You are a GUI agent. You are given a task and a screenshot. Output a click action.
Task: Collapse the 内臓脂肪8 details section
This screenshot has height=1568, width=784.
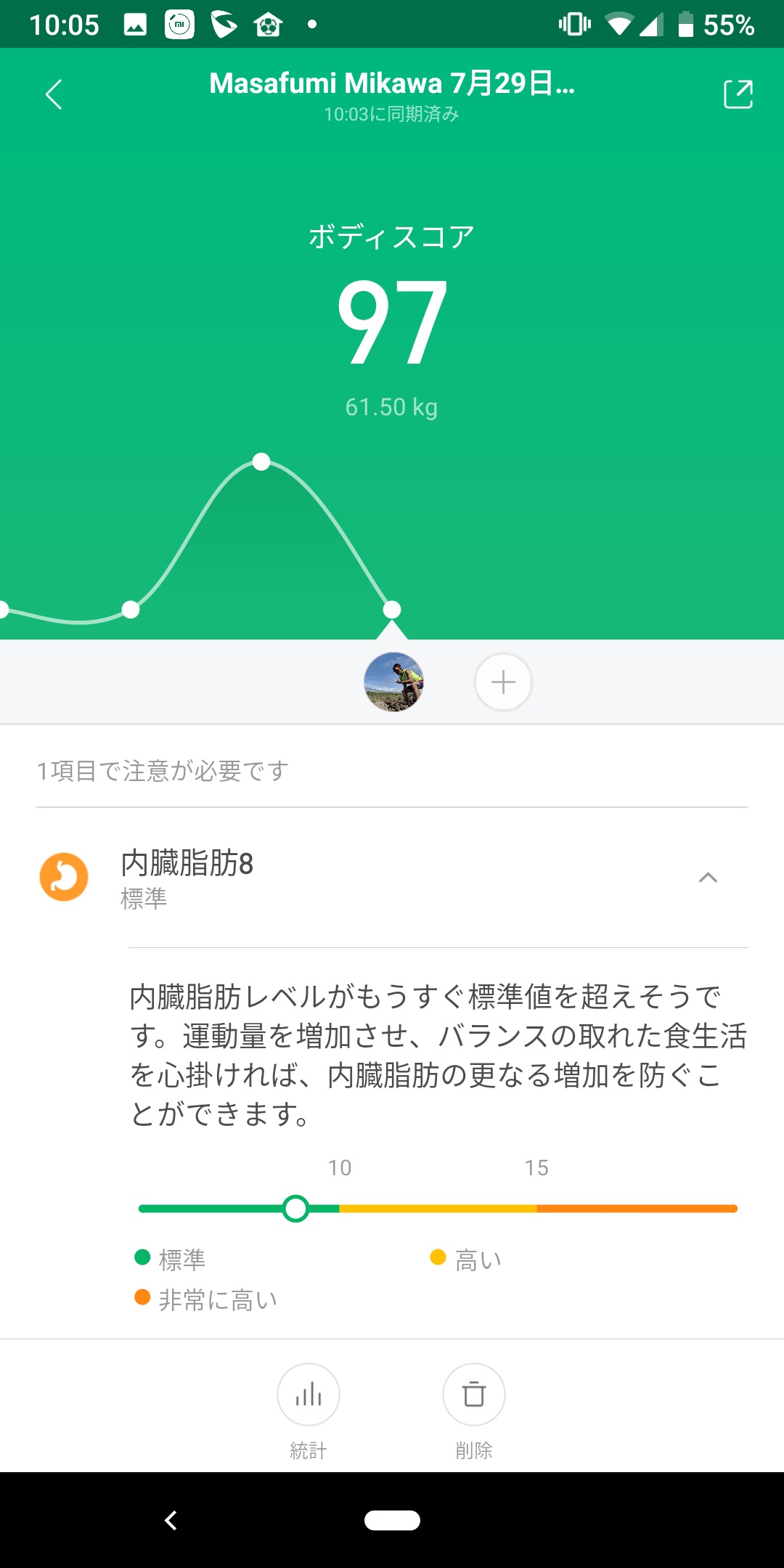(x=708, y=878)
